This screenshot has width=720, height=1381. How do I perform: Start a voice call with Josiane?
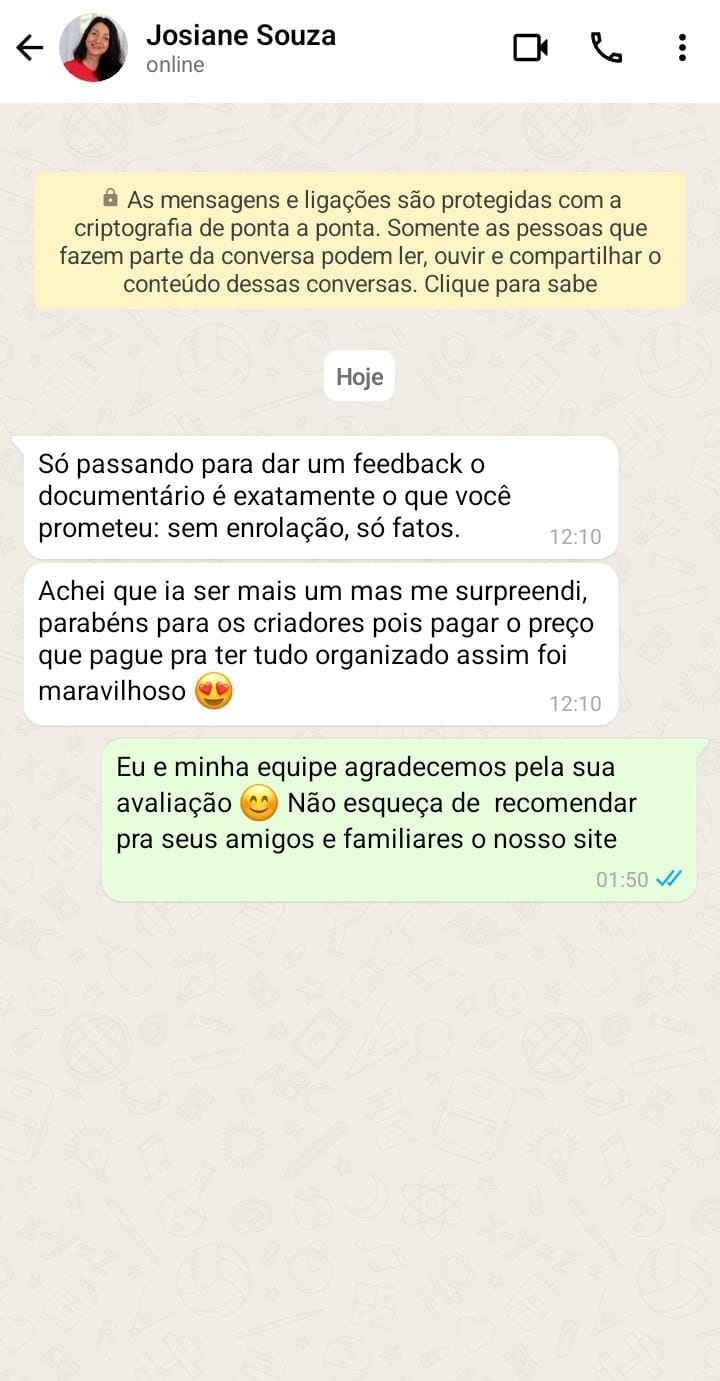[x=606, y=48]
